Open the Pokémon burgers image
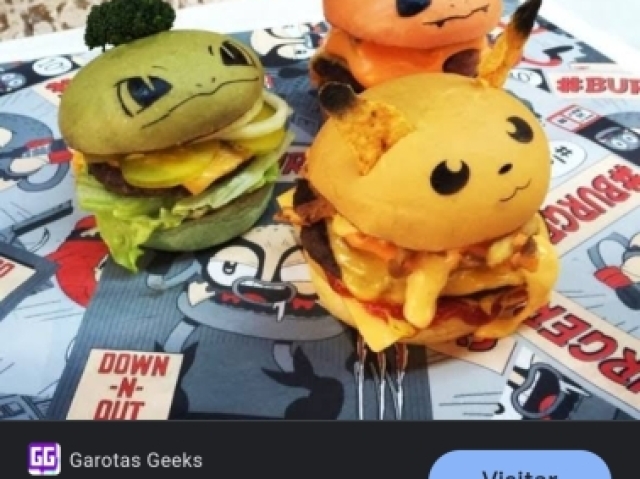 (x=320, y=210)
